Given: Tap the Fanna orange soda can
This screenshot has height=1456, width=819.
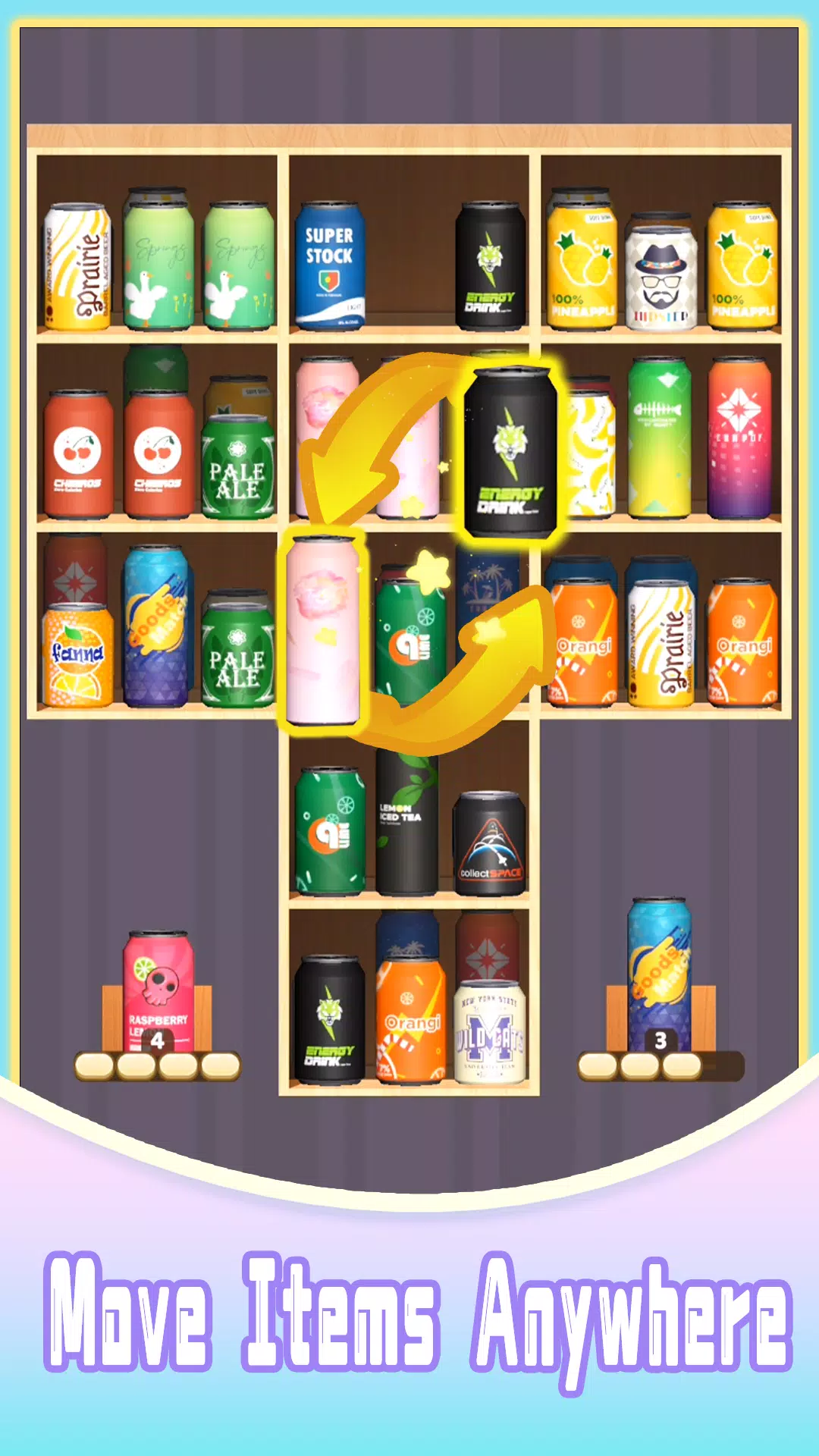Looking at the screenshot, I should 76,652.
